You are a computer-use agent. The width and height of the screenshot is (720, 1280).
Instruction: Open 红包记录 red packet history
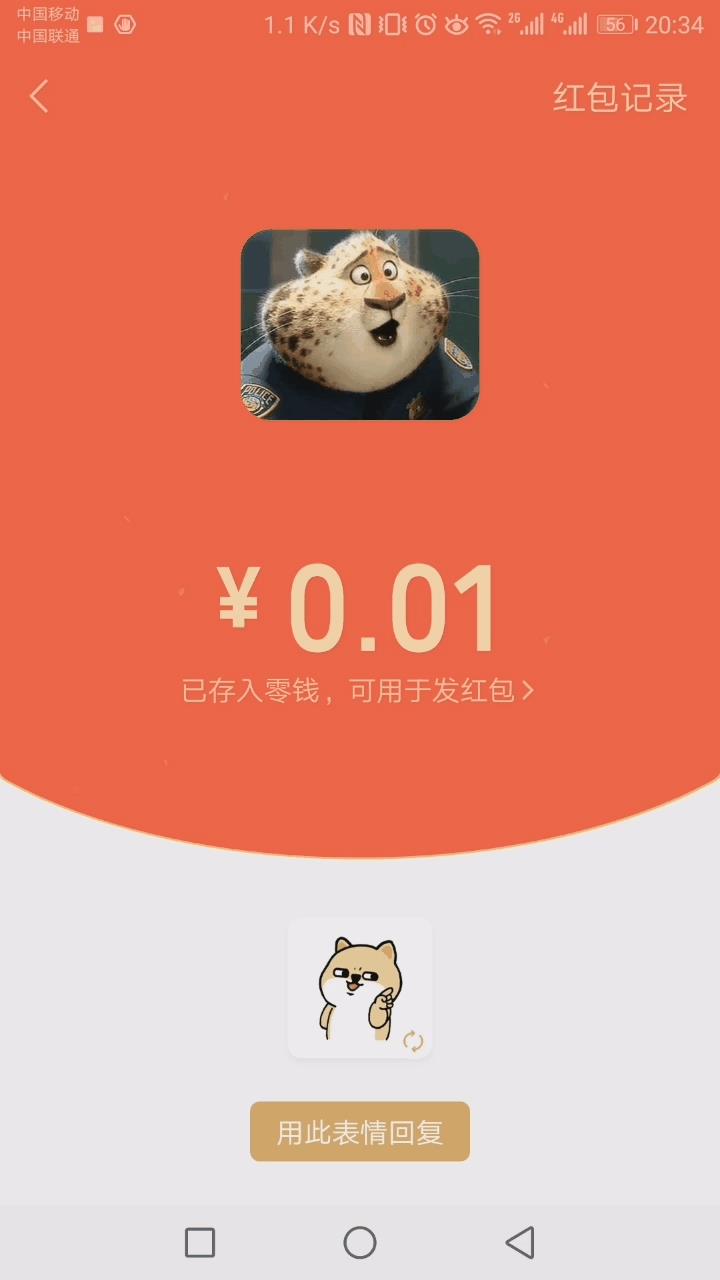(x=620, y=98)
